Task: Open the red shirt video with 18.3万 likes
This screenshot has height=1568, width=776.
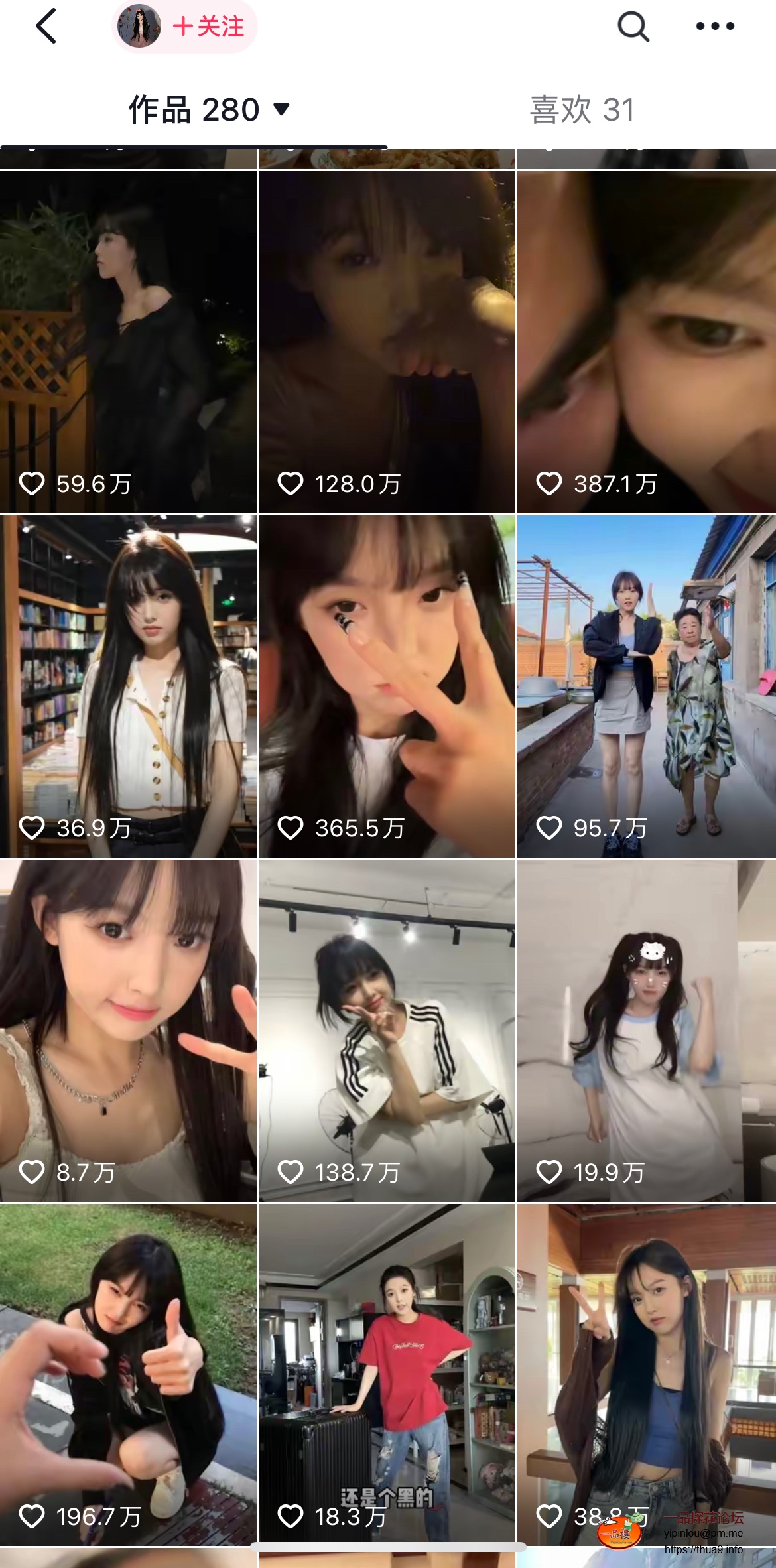Action: 387,1374
